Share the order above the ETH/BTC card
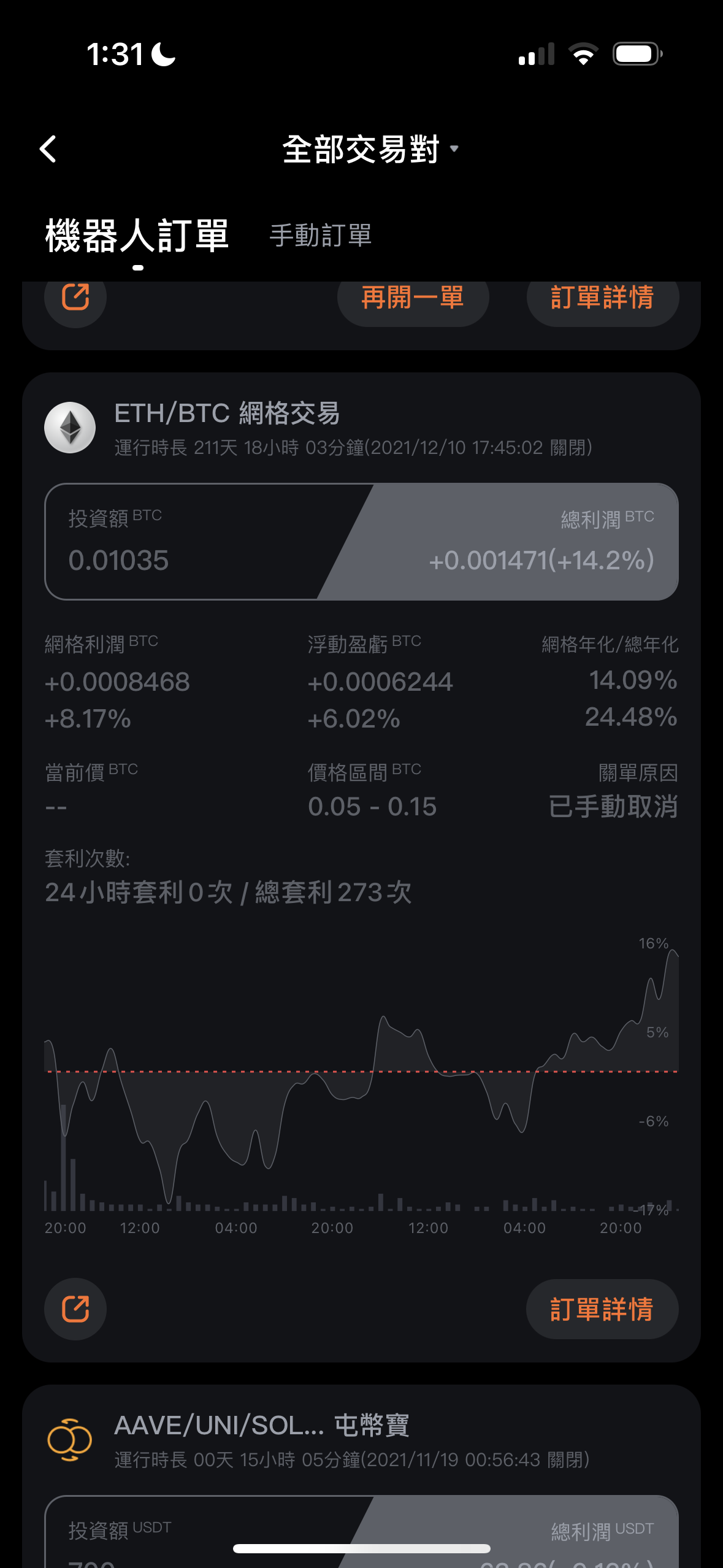This screenshot has width=723, height=1568. click(x=75, y=298)
